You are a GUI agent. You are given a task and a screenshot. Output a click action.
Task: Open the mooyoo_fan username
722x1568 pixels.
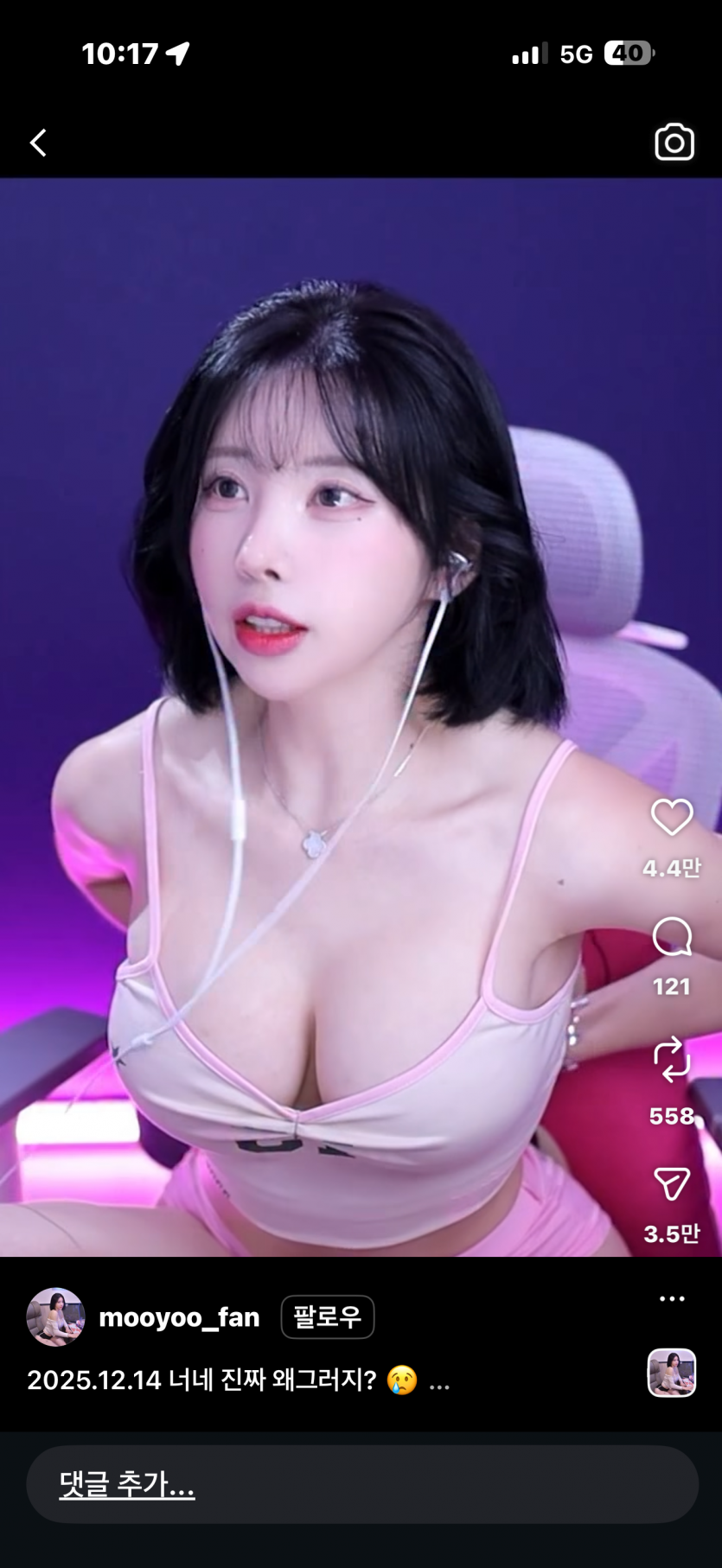[x=179, y=1316]
